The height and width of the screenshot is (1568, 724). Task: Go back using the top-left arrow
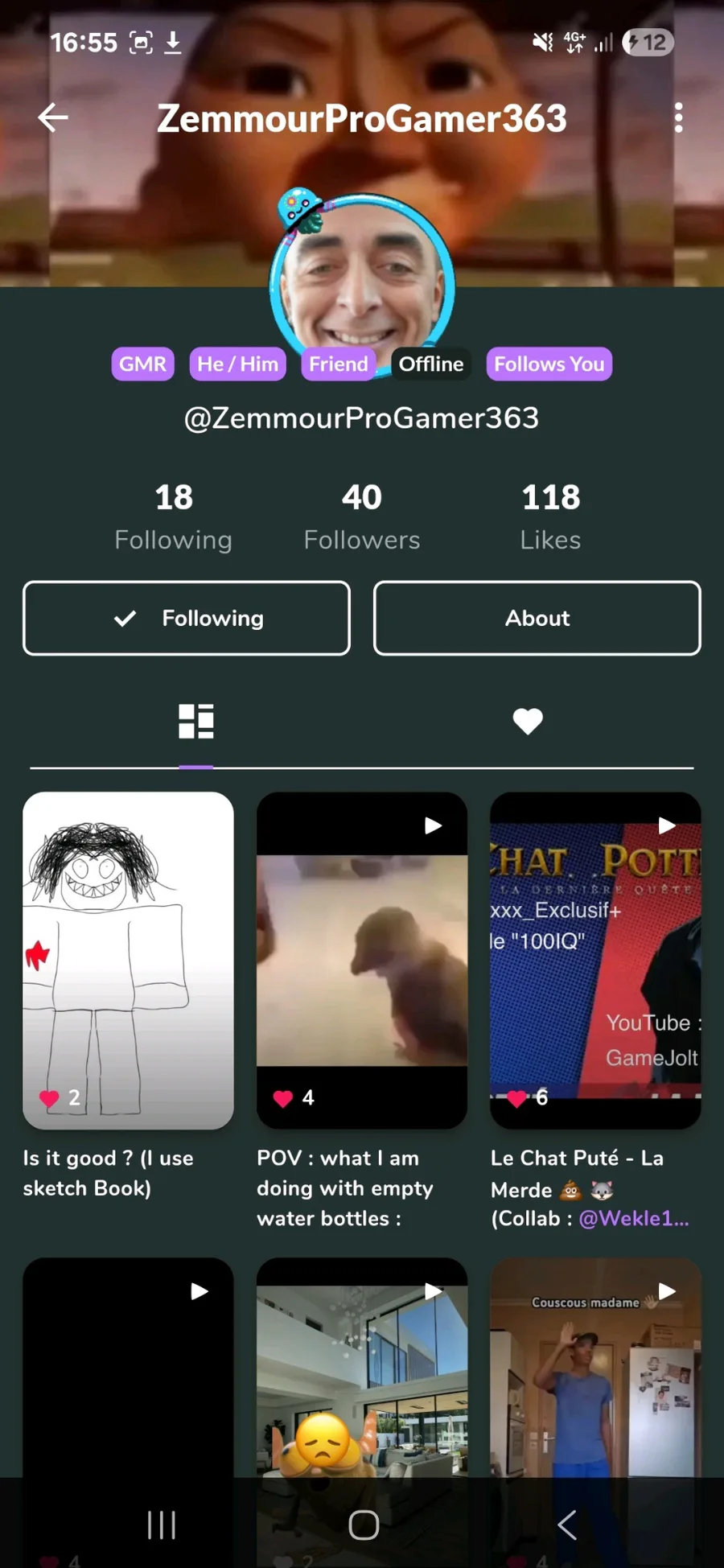click(53, 117)
